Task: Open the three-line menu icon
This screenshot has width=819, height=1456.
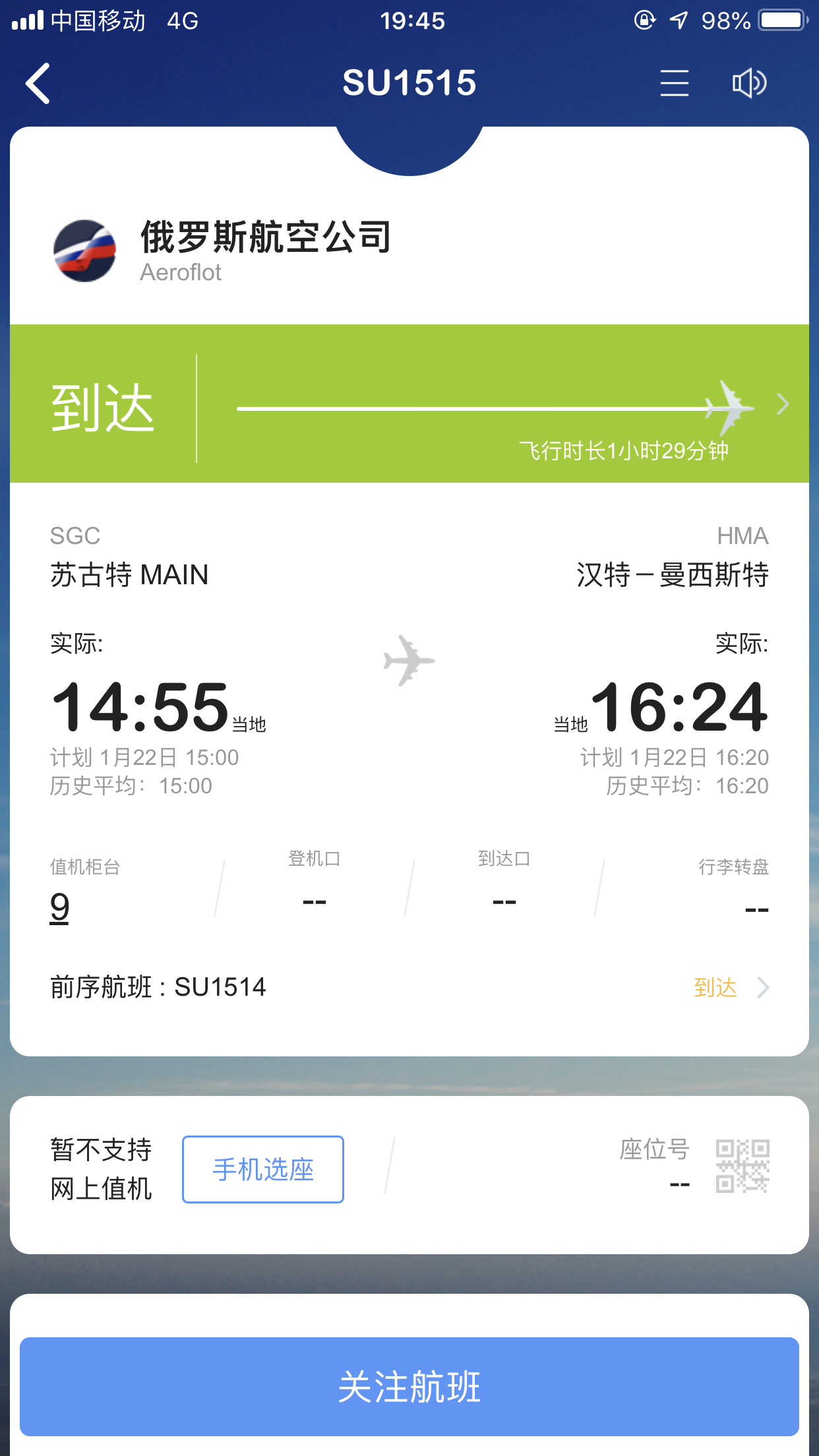Action: coord(674,84)
